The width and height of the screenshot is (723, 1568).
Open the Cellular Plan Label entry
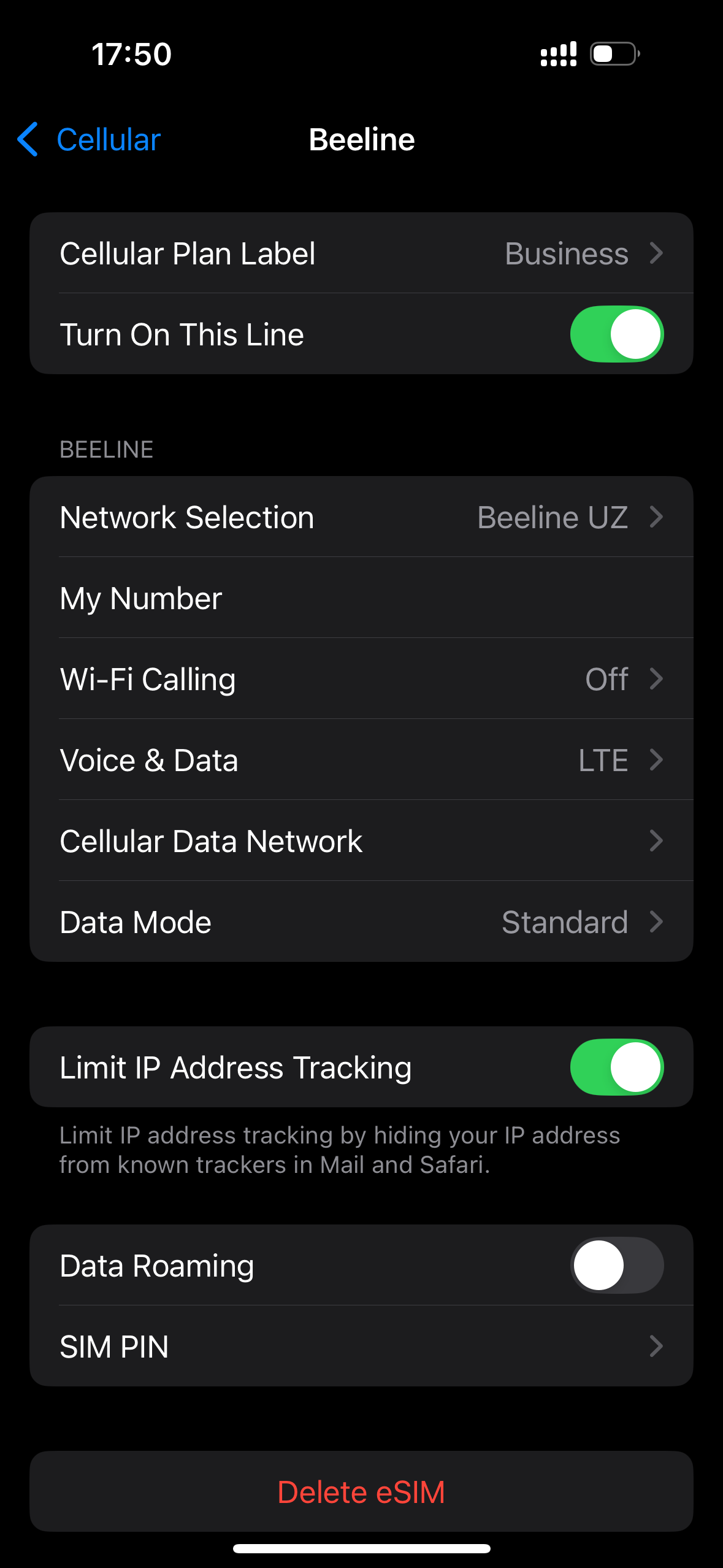pos(361,253)
